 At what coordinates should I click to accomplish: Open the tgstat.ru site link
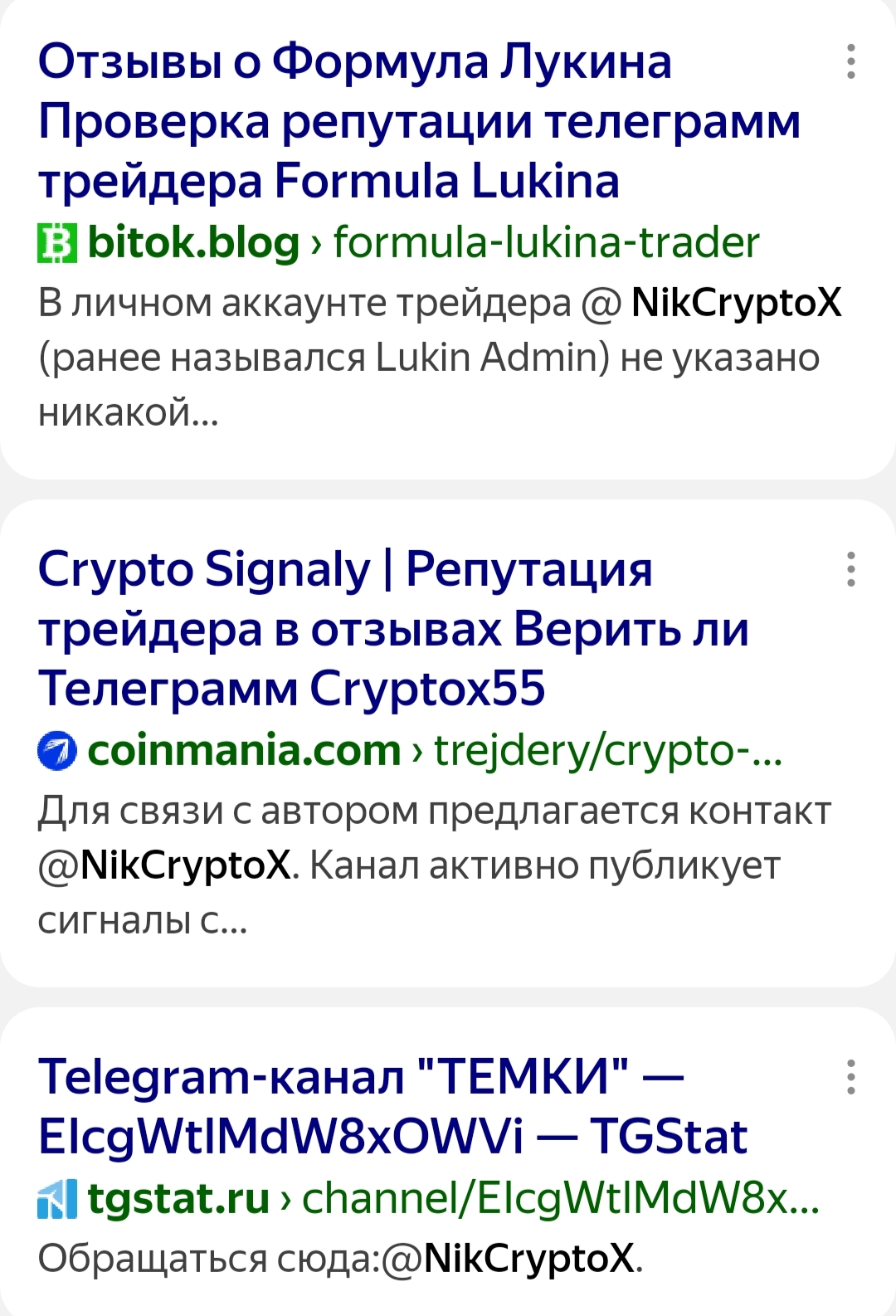178,1199
